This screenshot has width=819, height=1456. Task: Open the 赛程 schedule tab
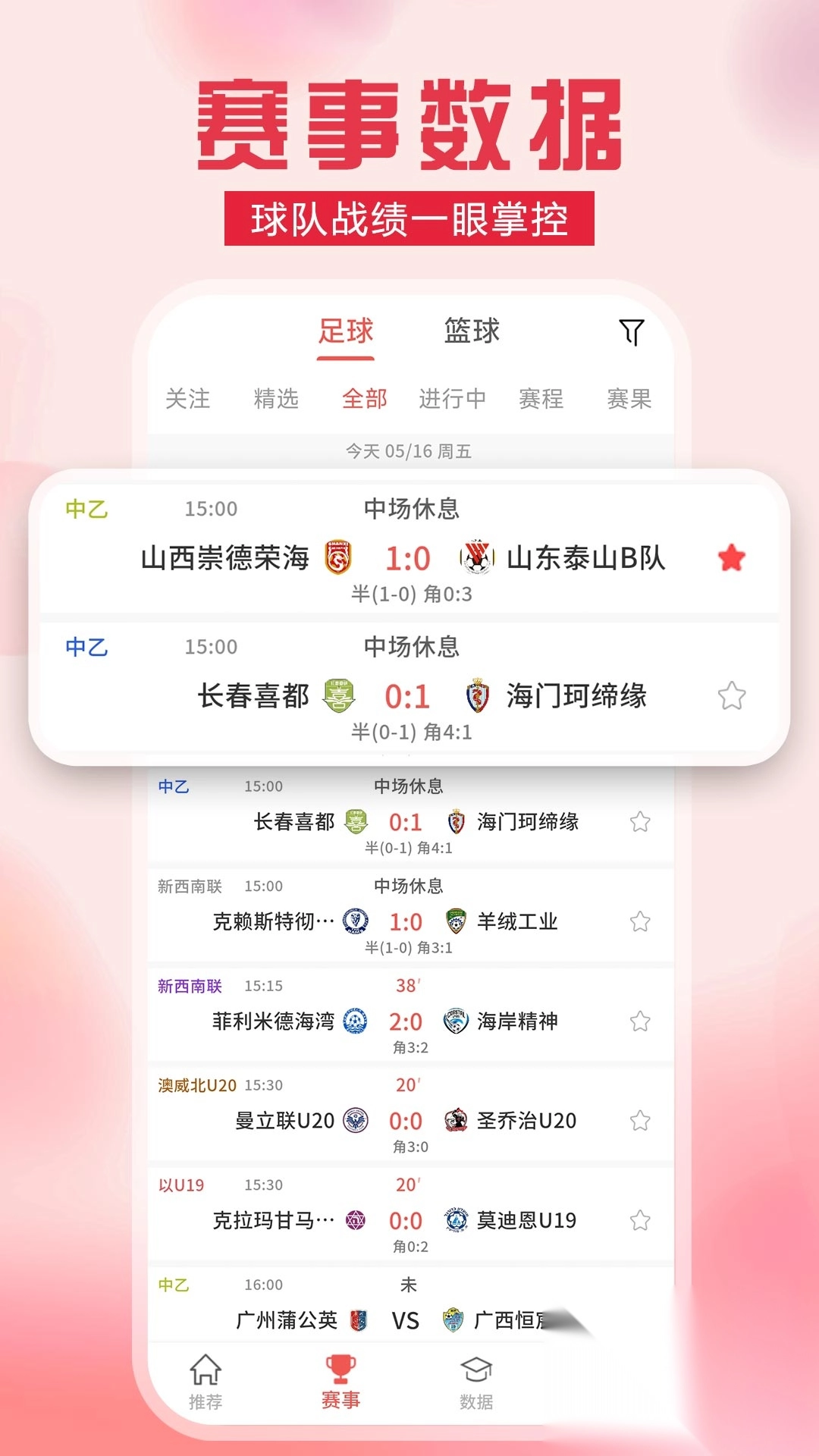[542, 400]
